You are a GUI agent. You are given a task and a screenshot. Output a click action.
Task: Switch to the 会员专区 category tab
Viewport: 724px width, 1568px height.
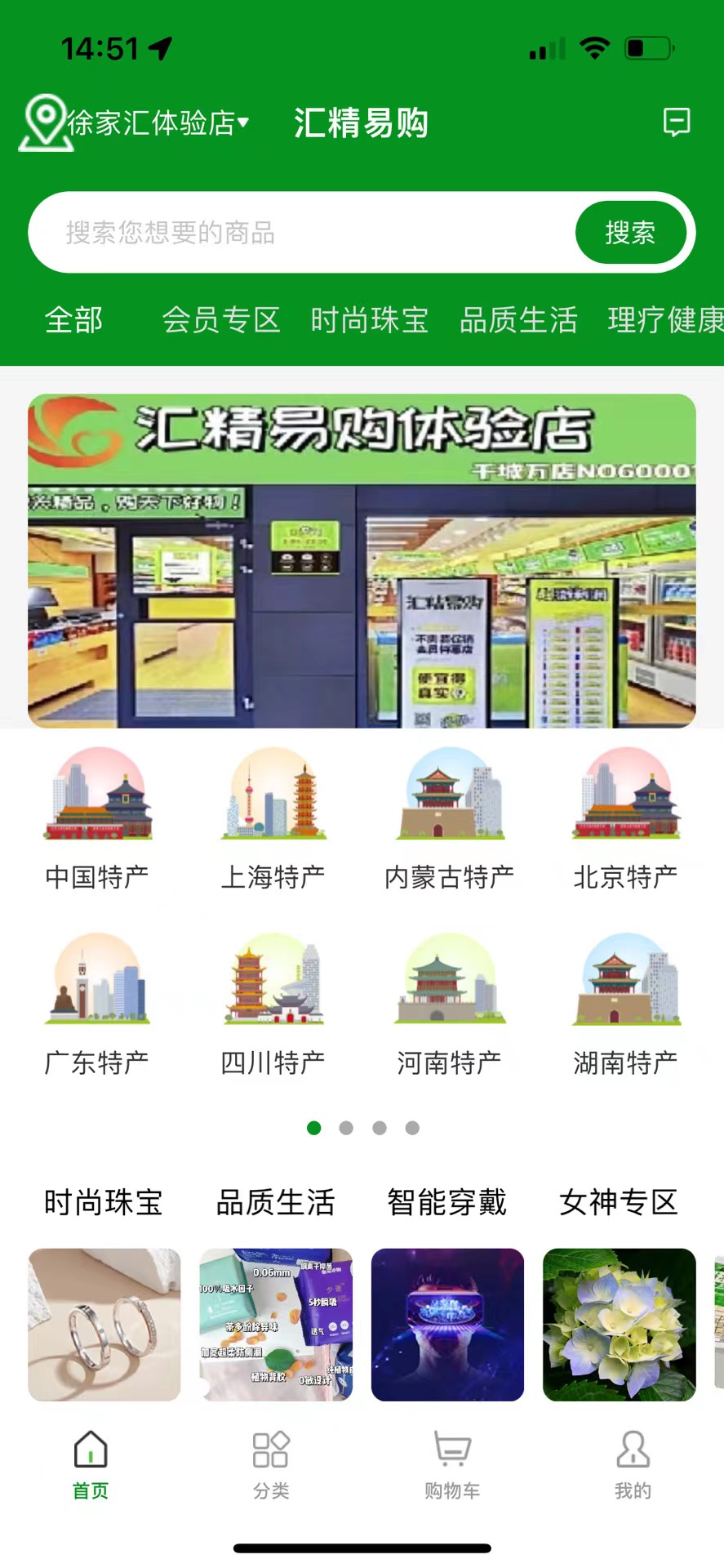point(221,320)
